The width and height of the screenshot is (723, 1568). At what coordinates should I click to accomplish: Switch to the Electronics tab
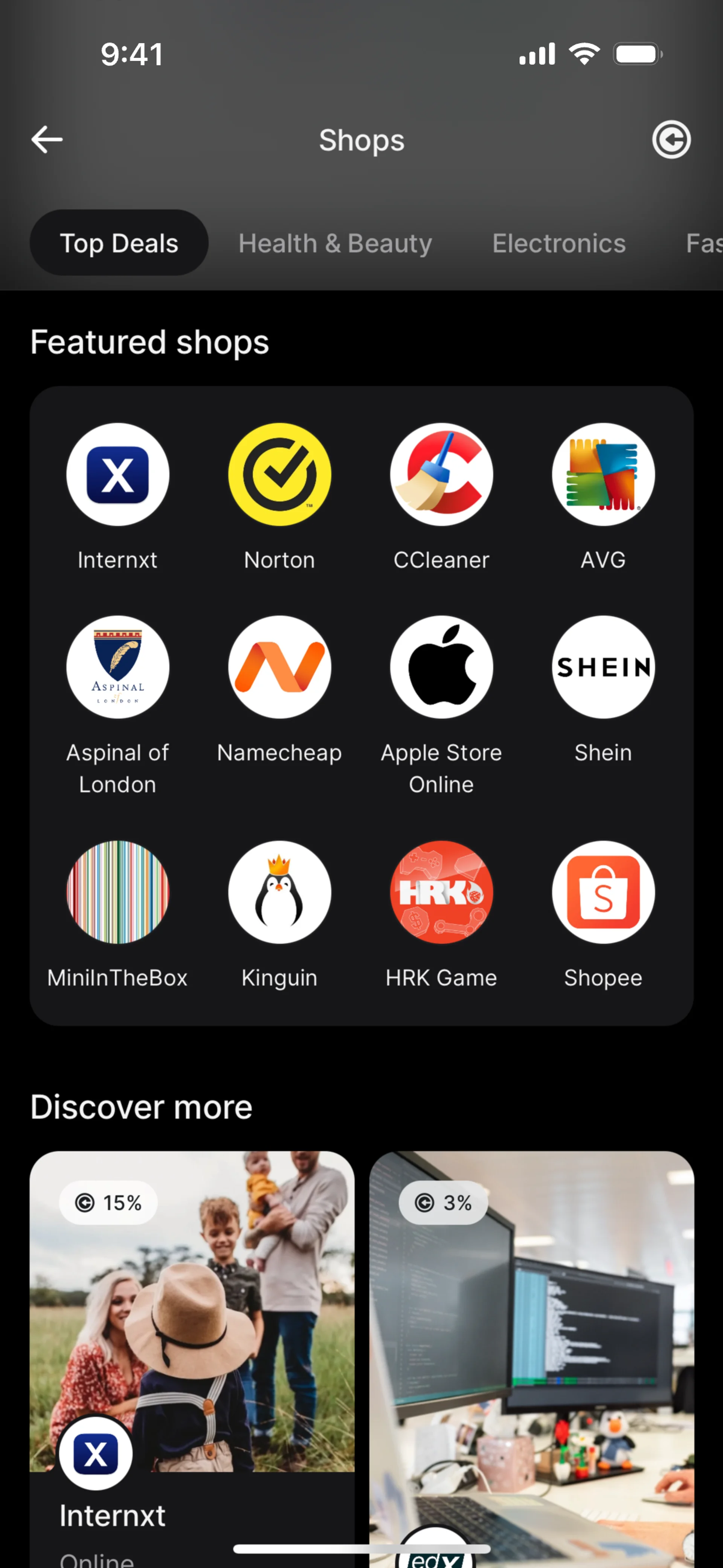click(559, 243)
